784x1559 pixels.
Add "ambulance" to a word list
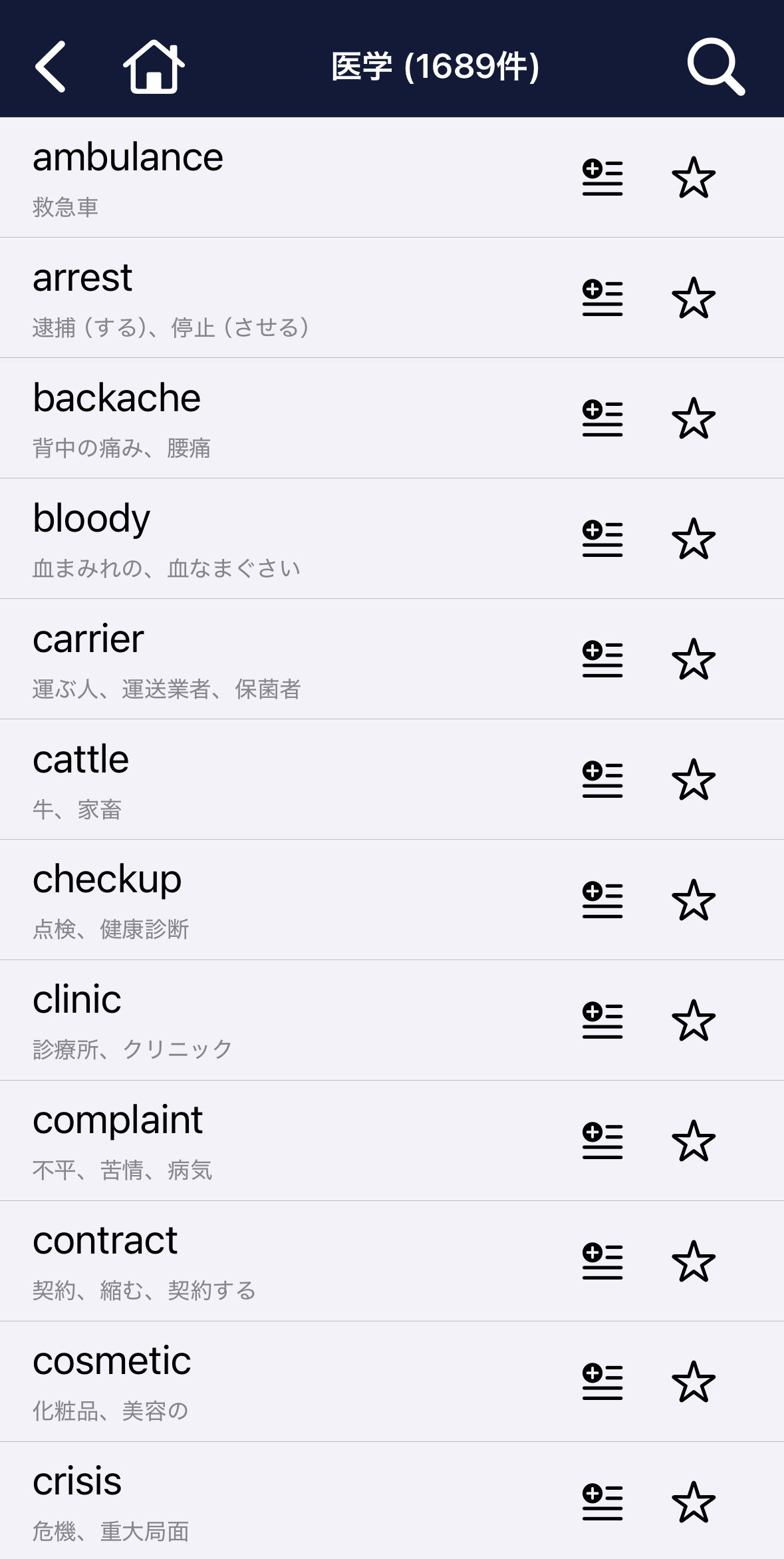(x=602, y=178)
